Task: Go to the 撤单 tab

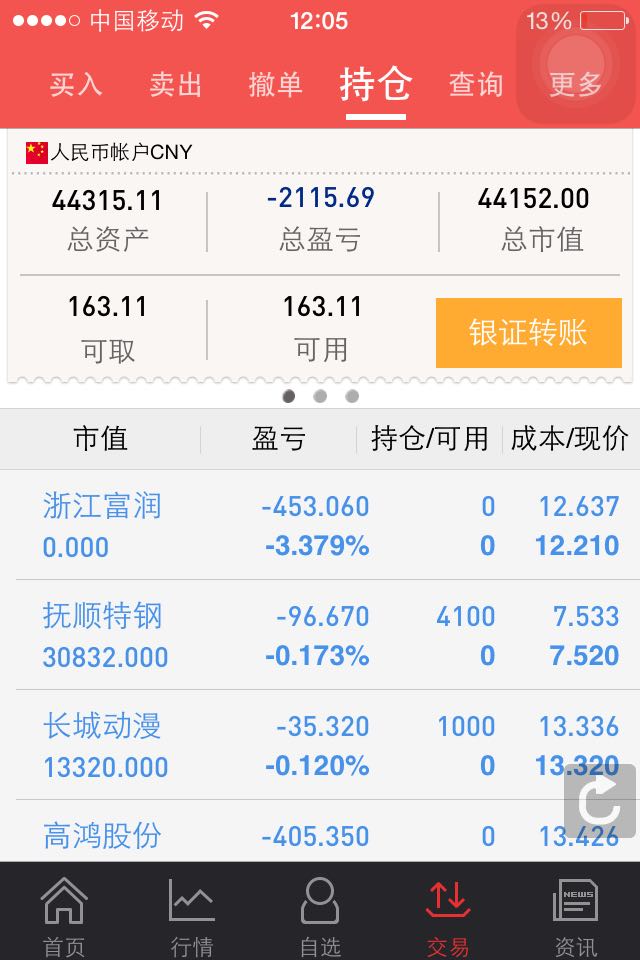Action: coord(275,85)
